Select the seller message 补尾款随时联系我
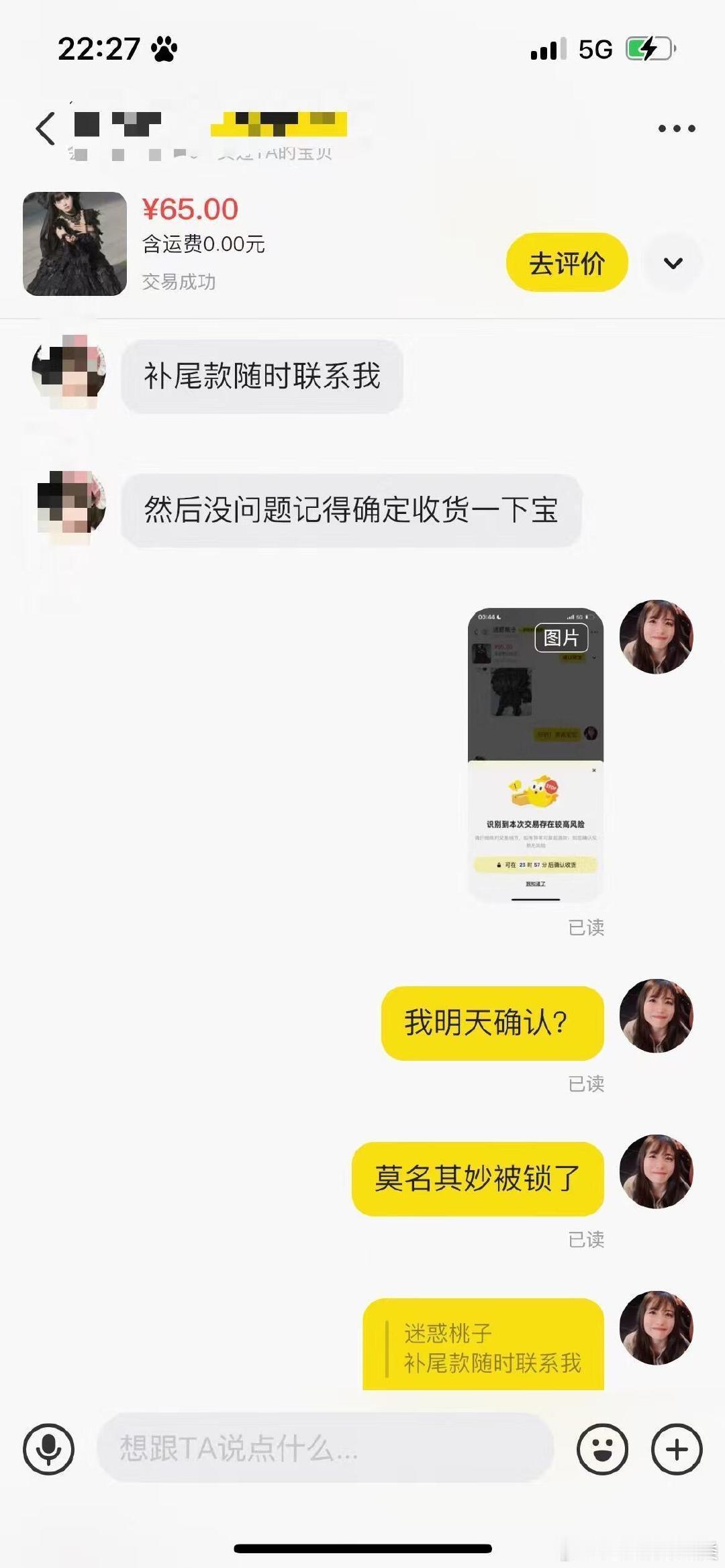Image resolution: width=725 pixels, height=1568 pixels. click(262, 376)
